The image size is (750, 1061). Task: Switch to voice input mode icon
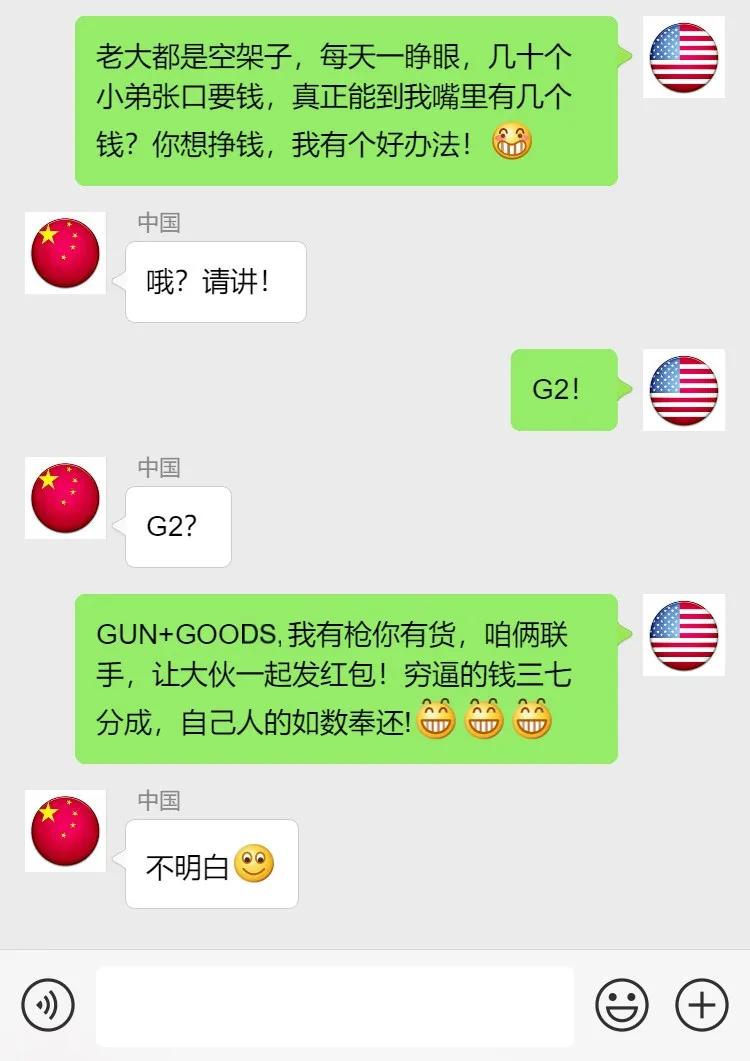click(49, 1006)
